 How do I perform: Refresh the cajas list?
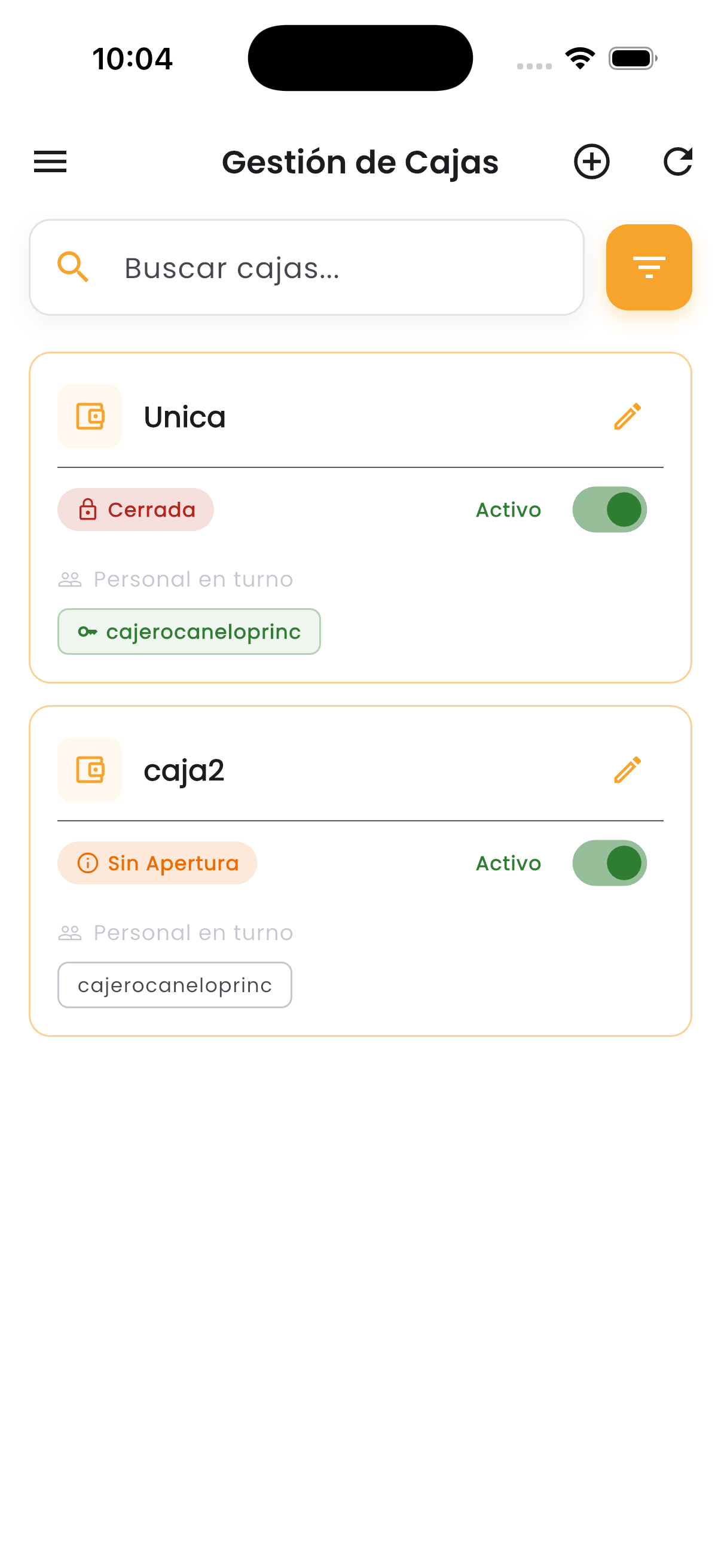coord(679,161)
